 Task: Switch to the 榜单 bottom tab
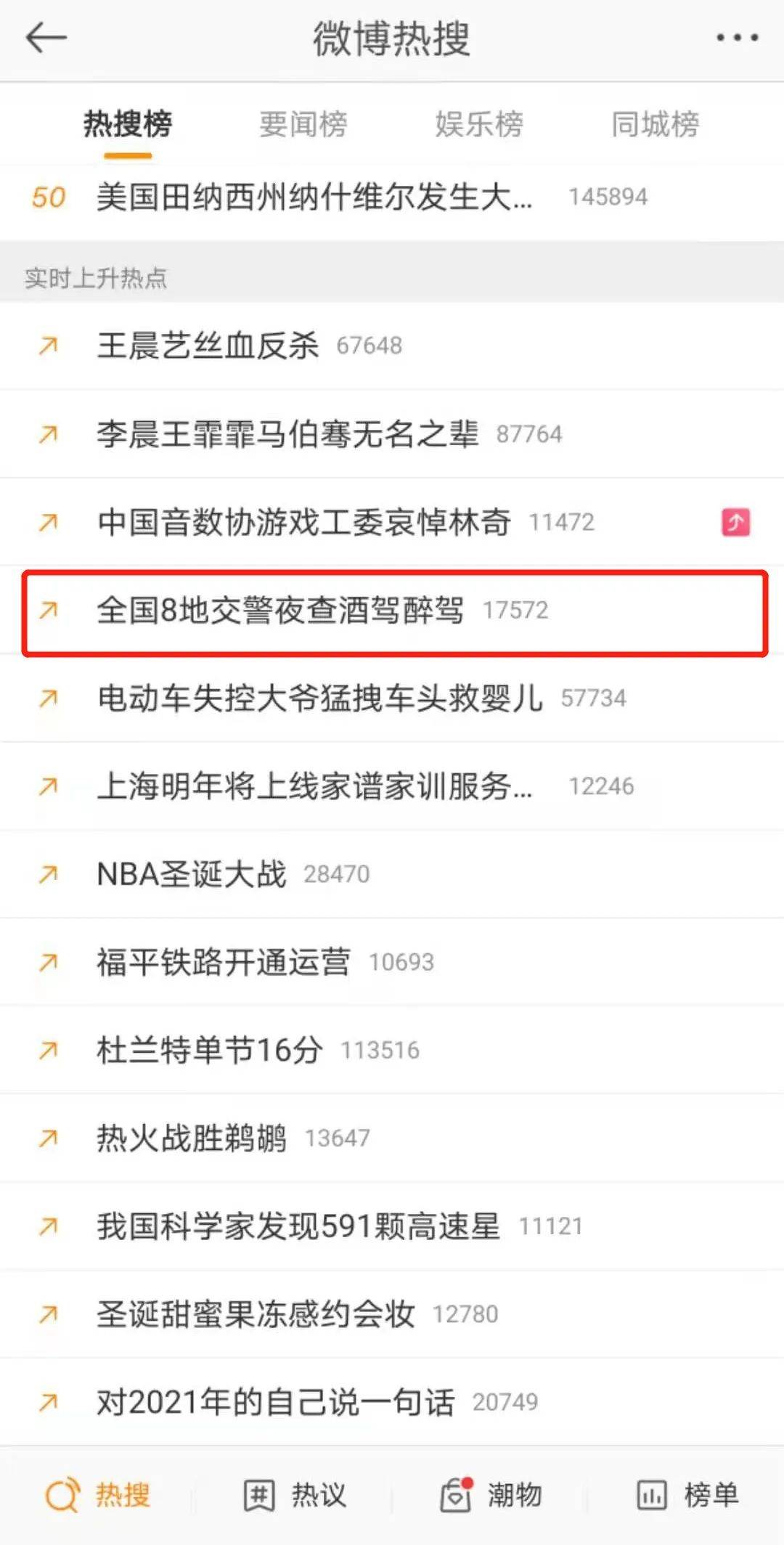click(687, 1496)
